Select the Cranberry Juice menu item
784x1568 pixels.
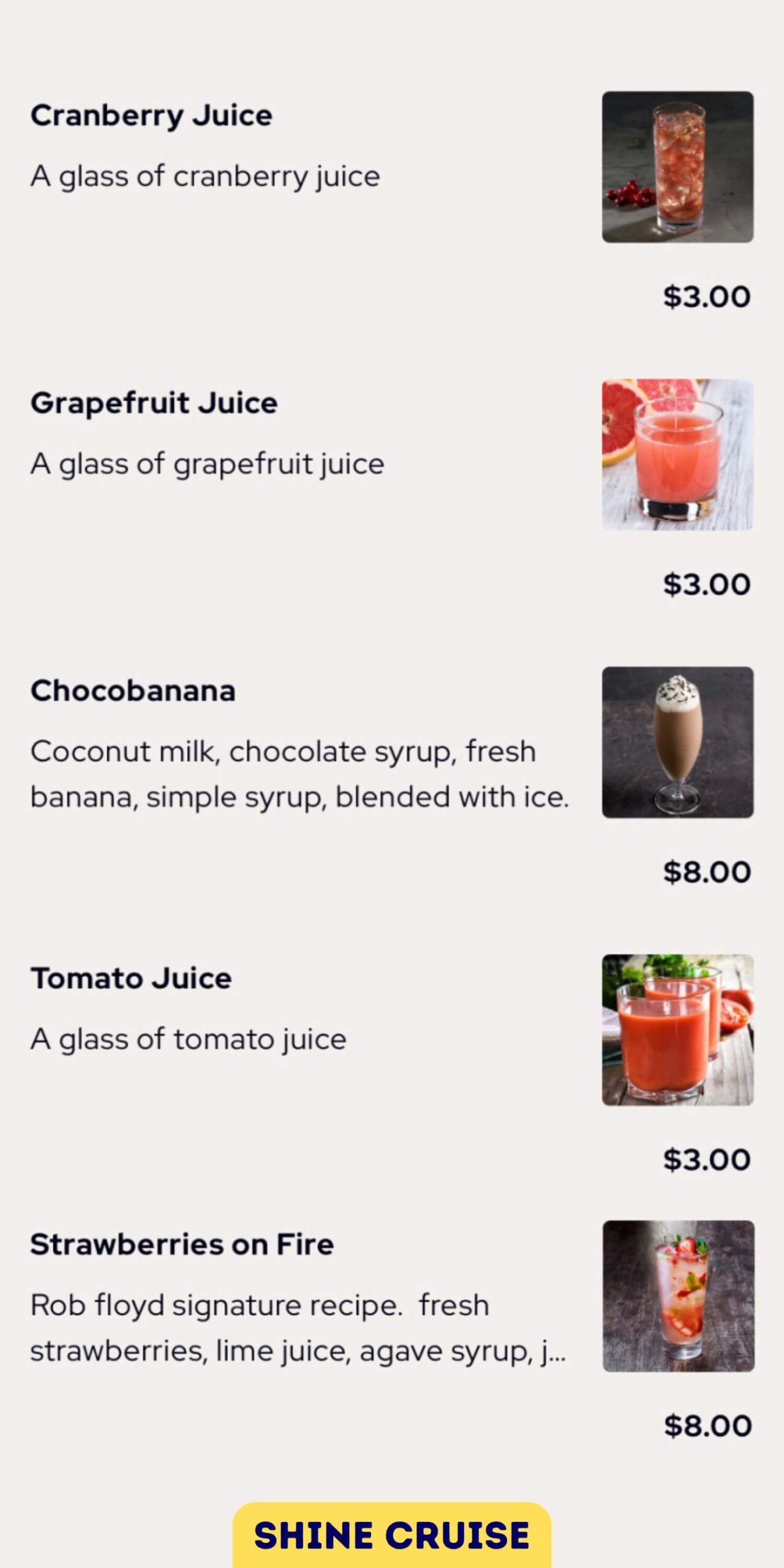pyautogui.click(x=151, y=114)
